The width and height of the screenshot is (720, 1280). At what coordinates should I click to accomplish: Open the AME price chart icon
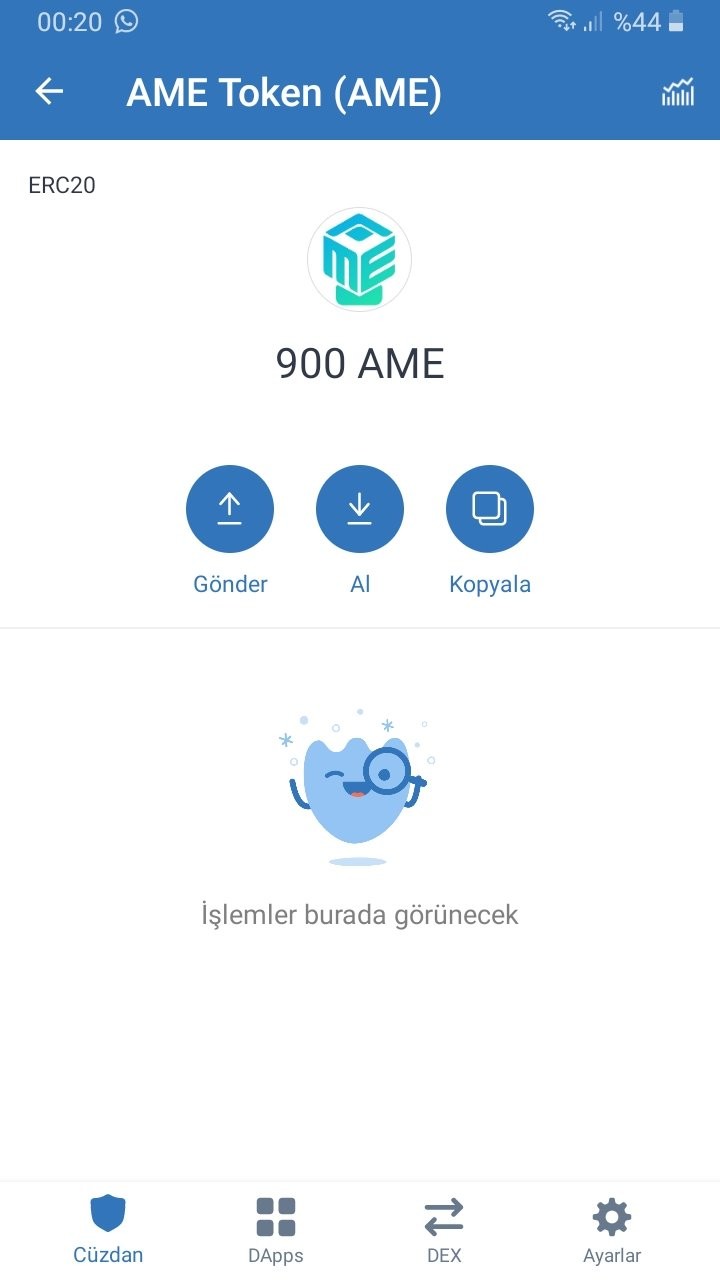tap(678, 93)
